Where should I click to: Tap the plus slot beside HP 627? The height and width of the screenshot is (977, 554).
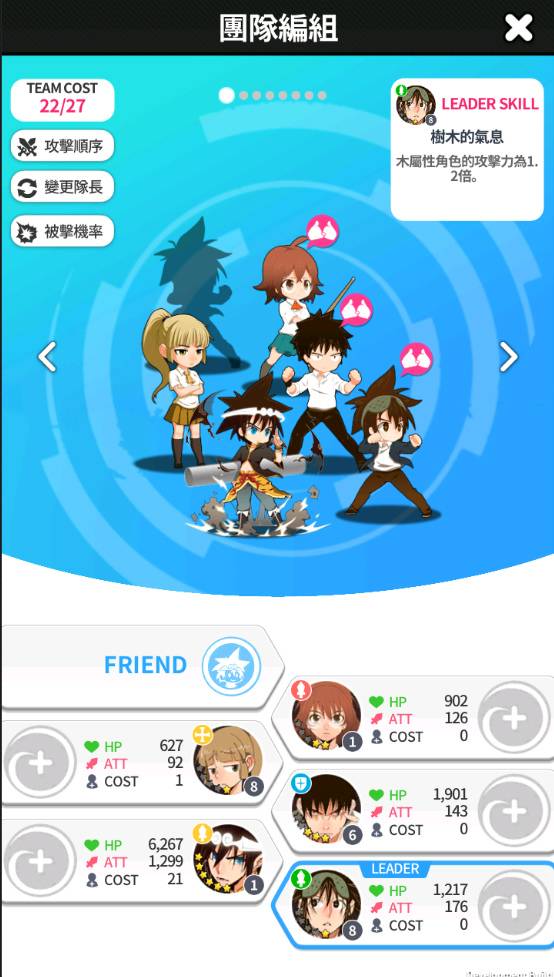[40, 763]
